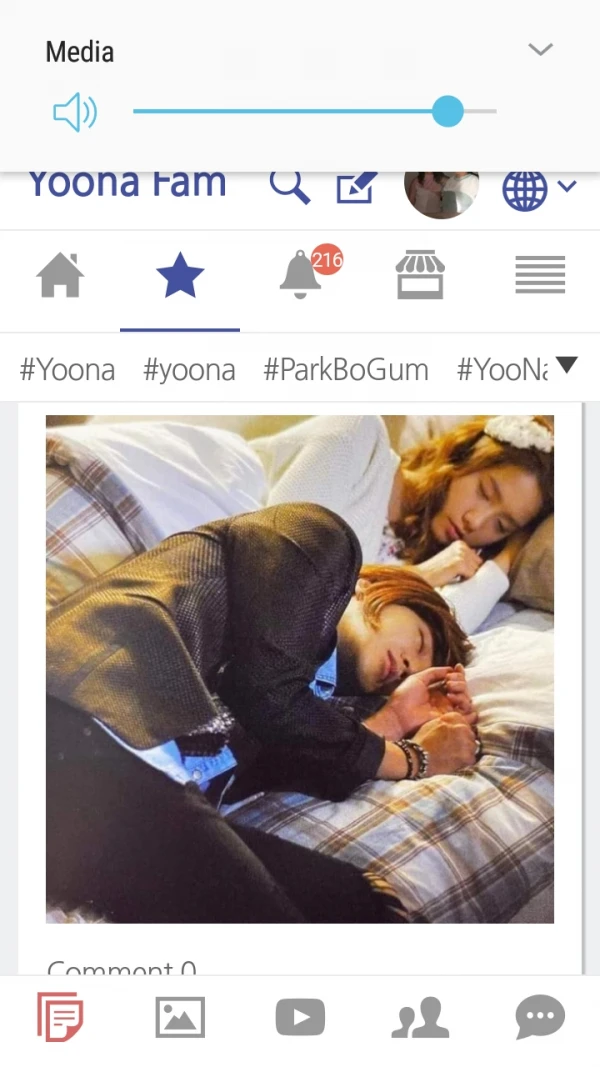Go to the home tab

60,275
